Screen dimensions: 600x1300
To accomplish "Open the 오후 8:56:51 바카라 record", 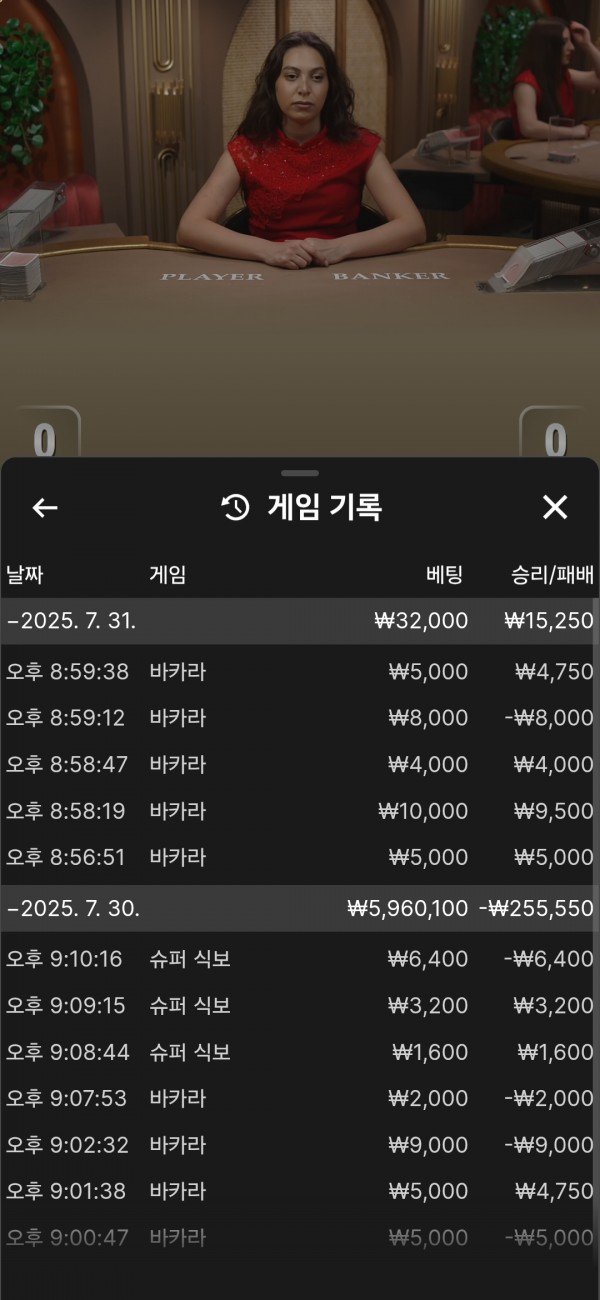I will pos(298,857).
